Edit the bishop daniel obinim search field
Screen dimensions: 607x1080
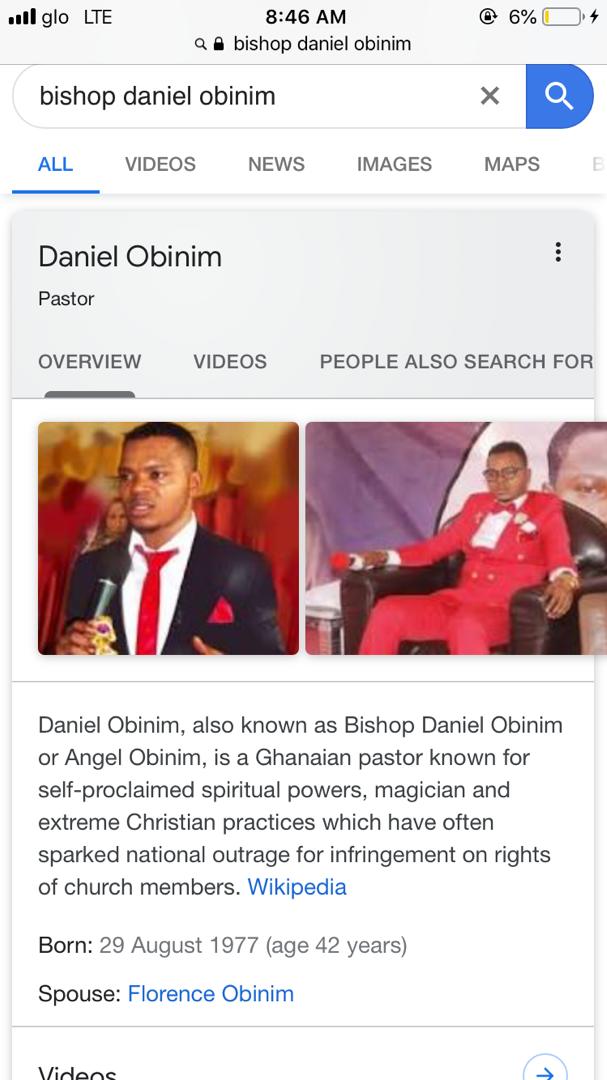[240, 96]
